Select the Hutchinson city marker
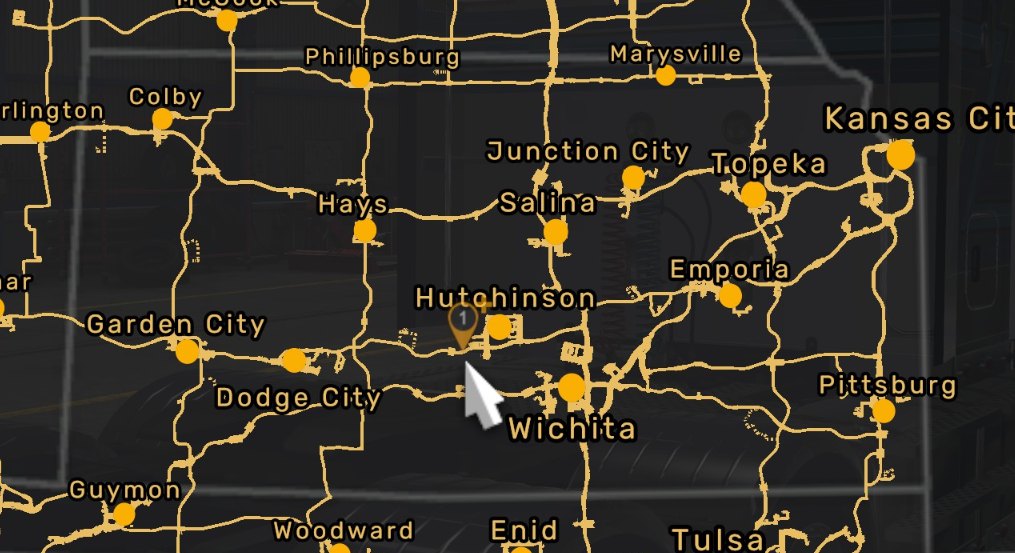 click(x=498, y=327)
